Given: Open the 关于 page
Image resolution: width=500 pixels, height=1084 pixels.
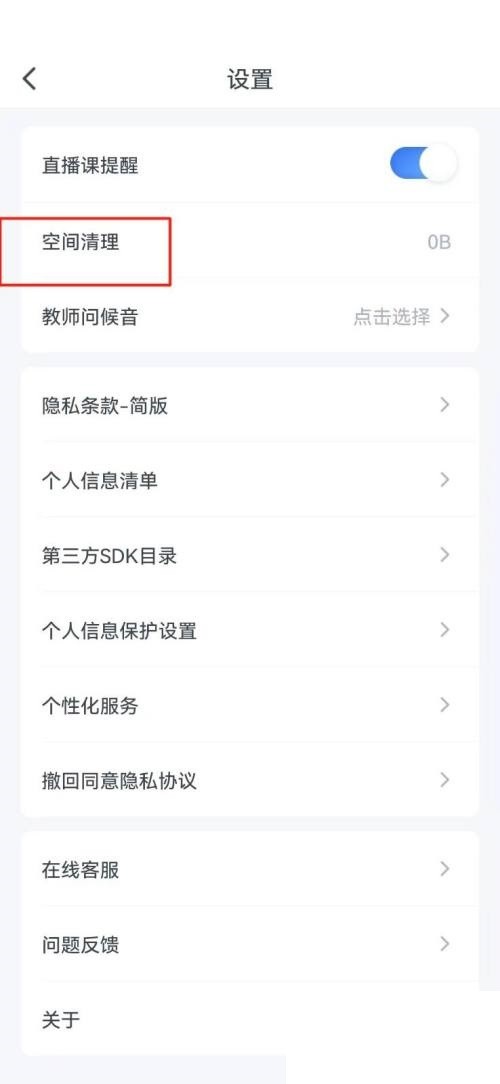Looking at the screenshot, I should coord(250,1019).
